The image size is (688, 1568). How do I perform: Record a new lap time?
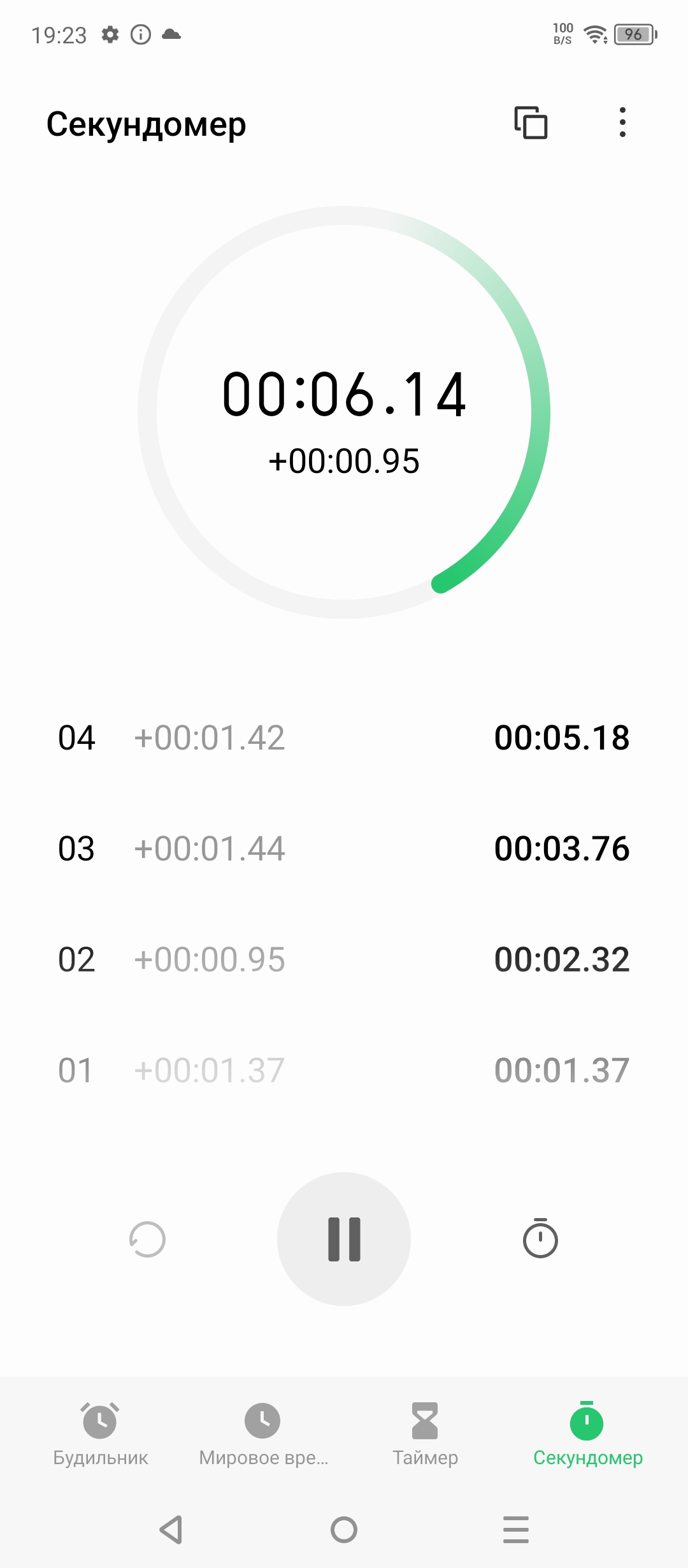pyautogui.click(x=540, y=1238)
